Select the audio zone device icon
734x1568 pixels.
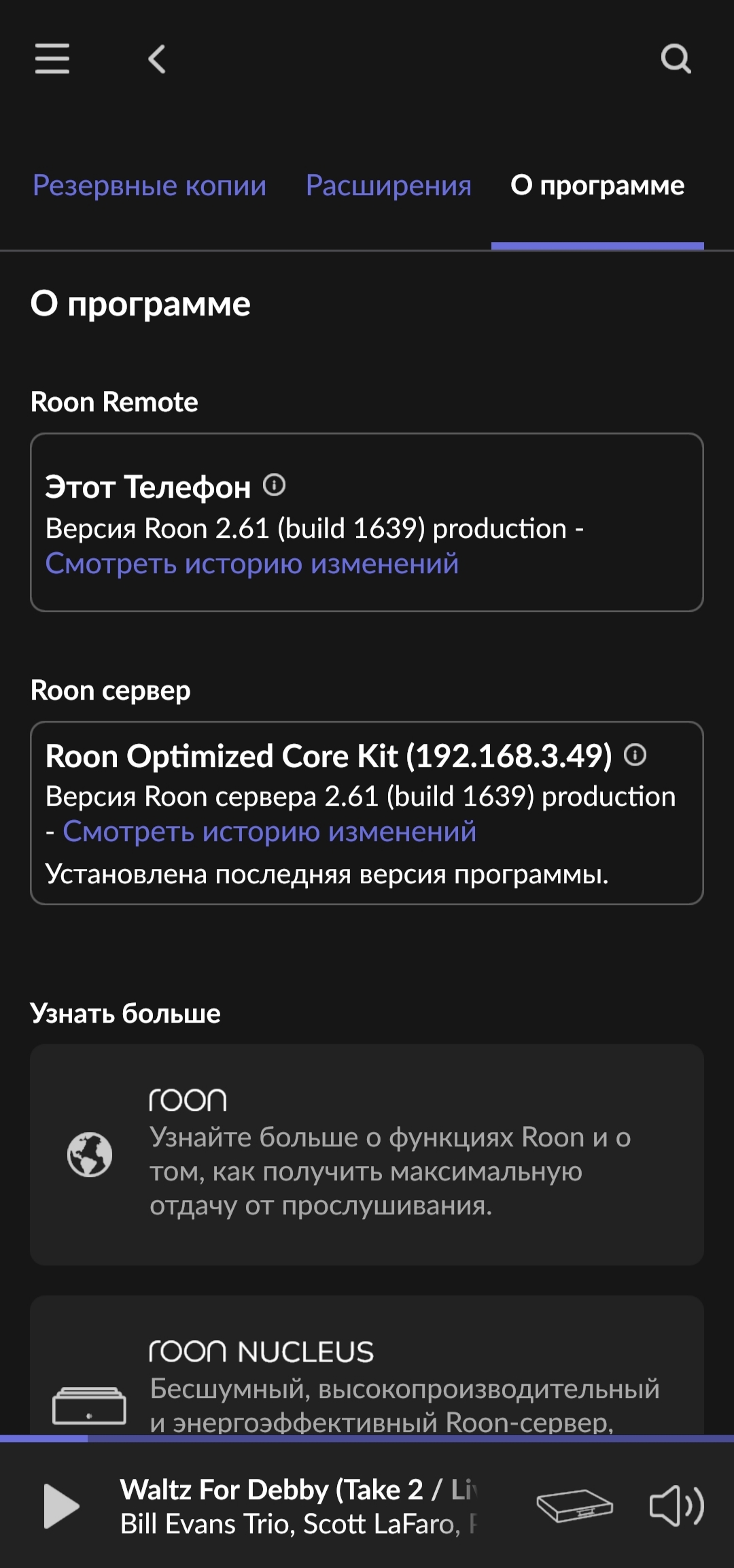click(575, 1506)
